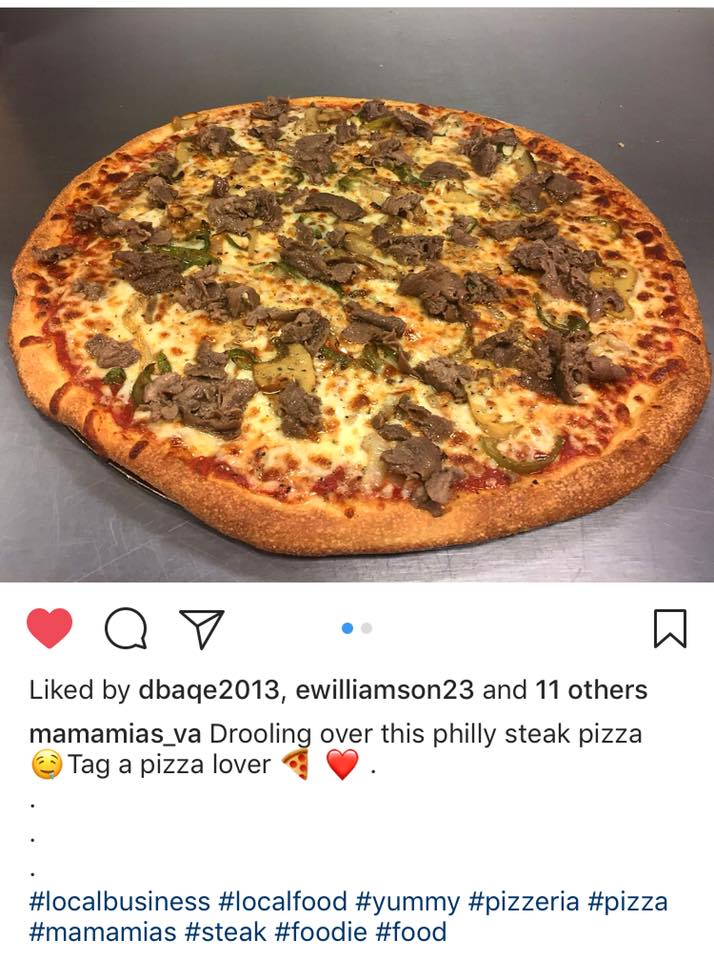View the 11 others who liked
The width and height of the screenshot is (714, 960).
pyautogui.click(x=594, y=690)
